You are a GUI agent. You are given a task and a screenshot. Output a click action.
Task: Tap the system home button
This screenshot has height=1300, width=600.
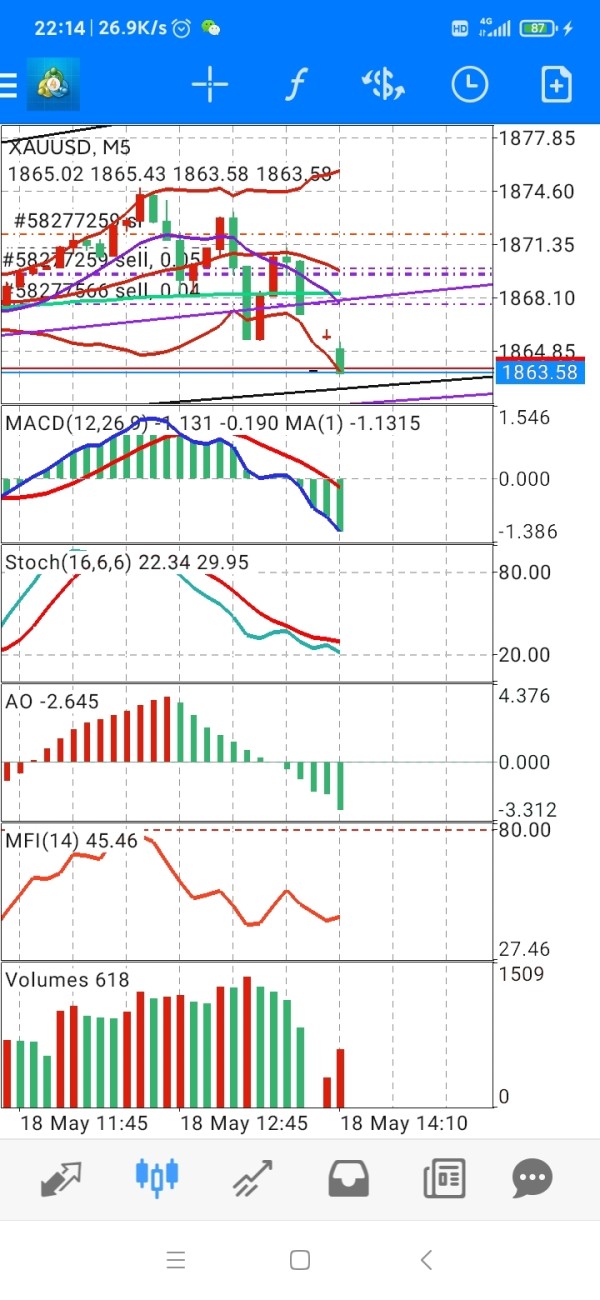pos(300,1260)
